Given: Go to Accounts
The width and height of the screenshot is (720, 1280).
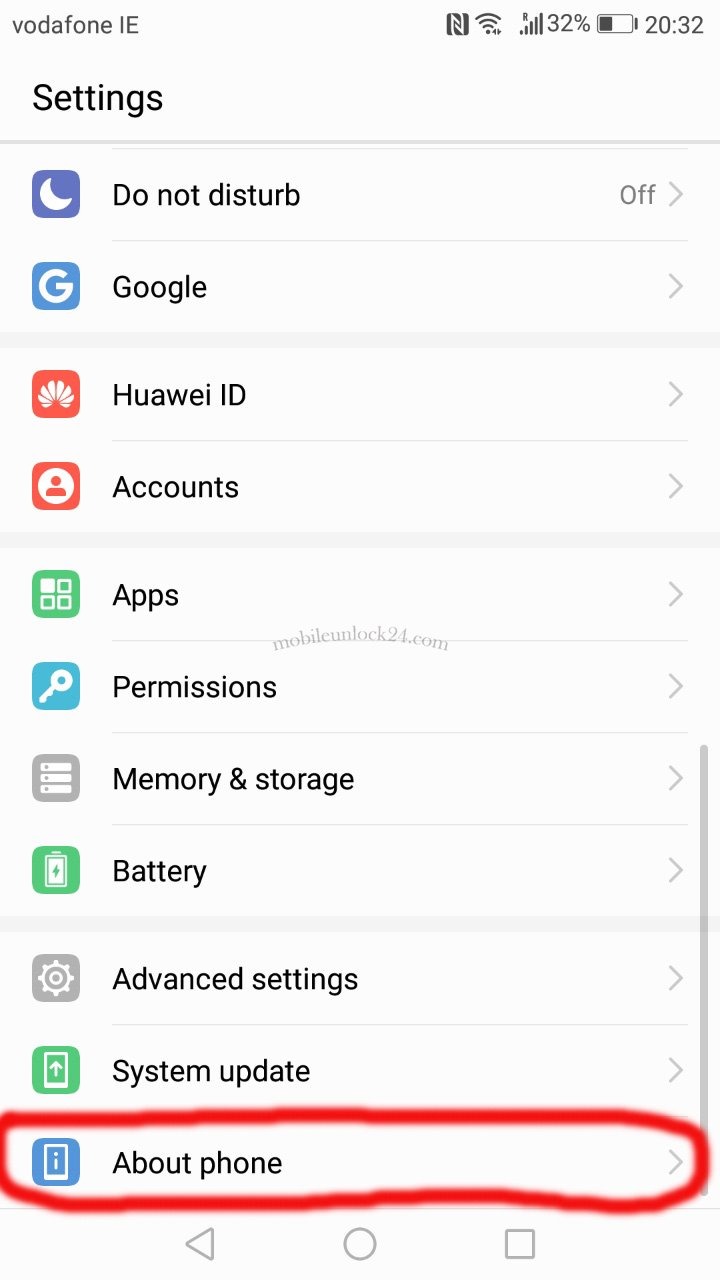Looking at the screenshot, I should 360,487.
